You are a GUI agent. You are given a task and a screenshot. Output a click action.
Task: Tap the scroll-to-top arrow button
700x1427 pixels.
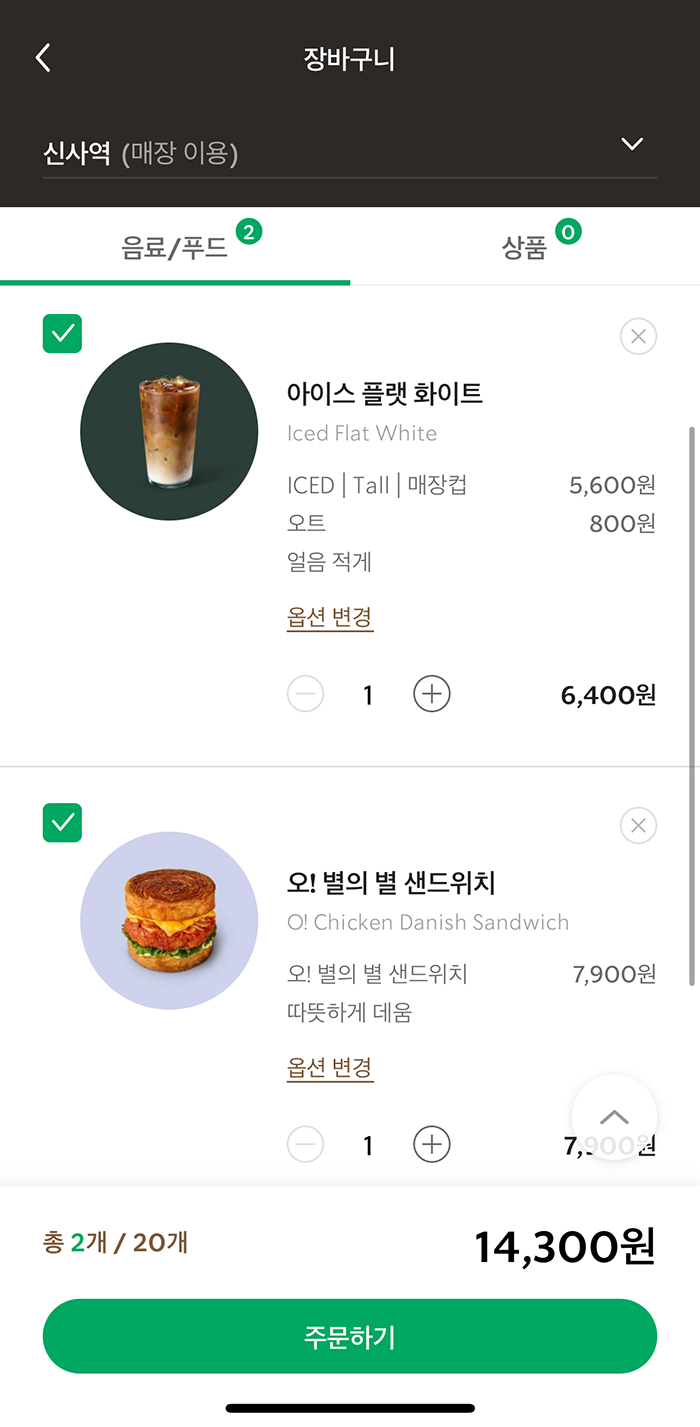click(614, 1117)
